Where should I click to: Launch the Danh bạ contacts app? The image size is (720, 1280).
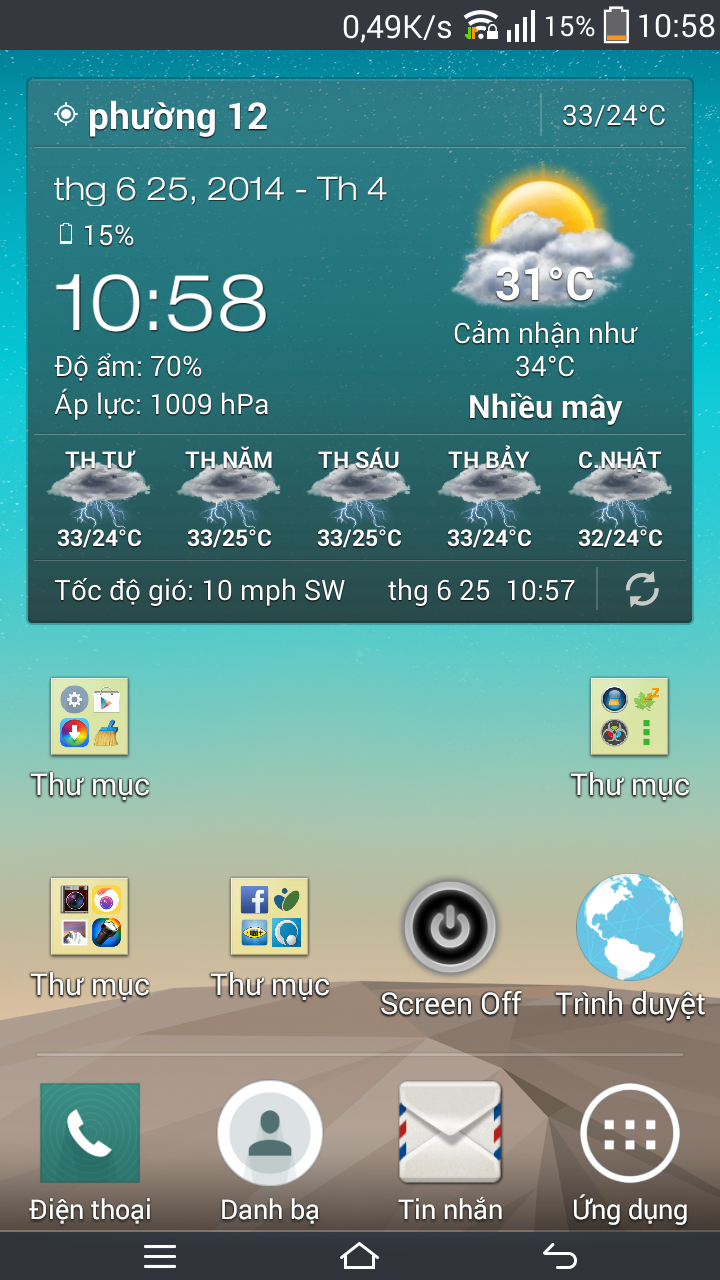270,1133
